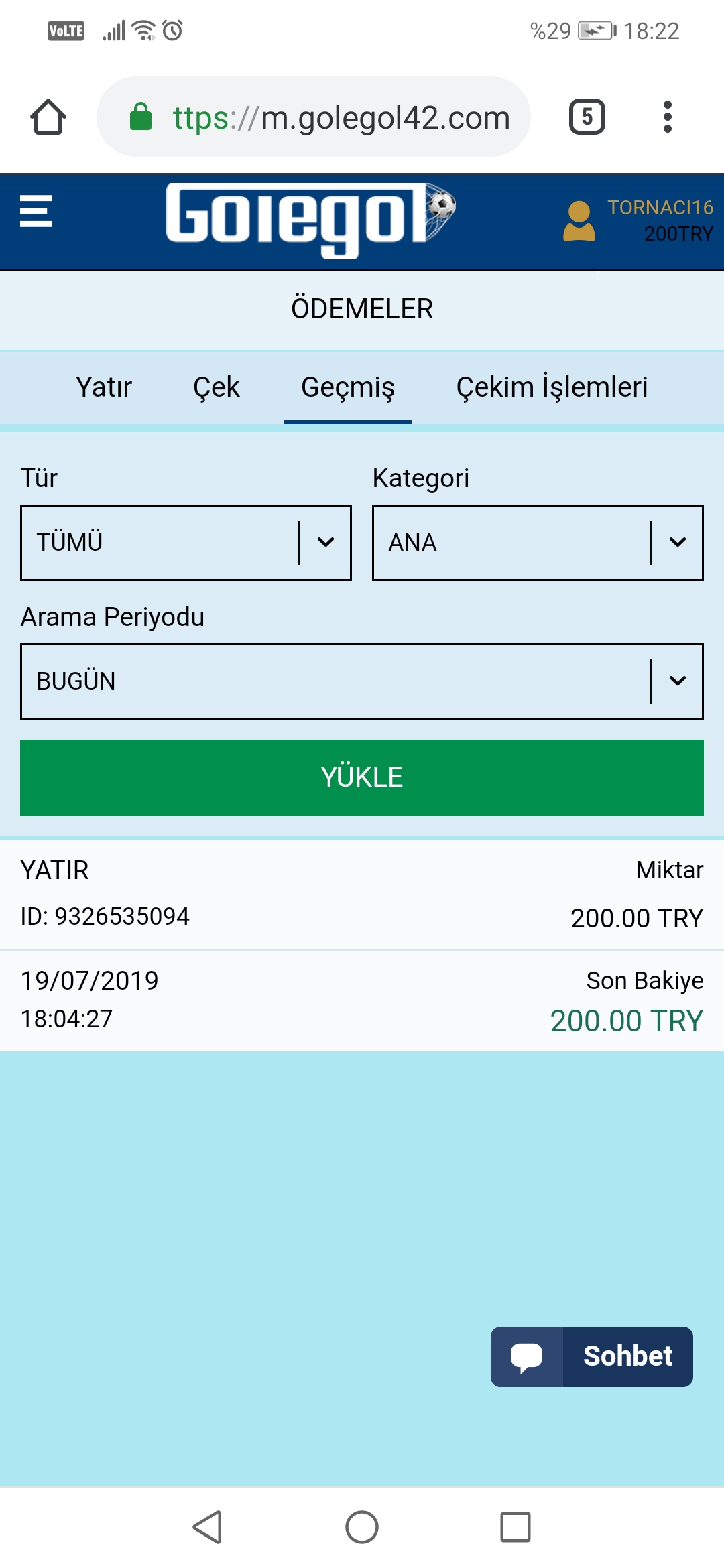
Task: Open the browser overflow menu
Action: click(667, 117)
